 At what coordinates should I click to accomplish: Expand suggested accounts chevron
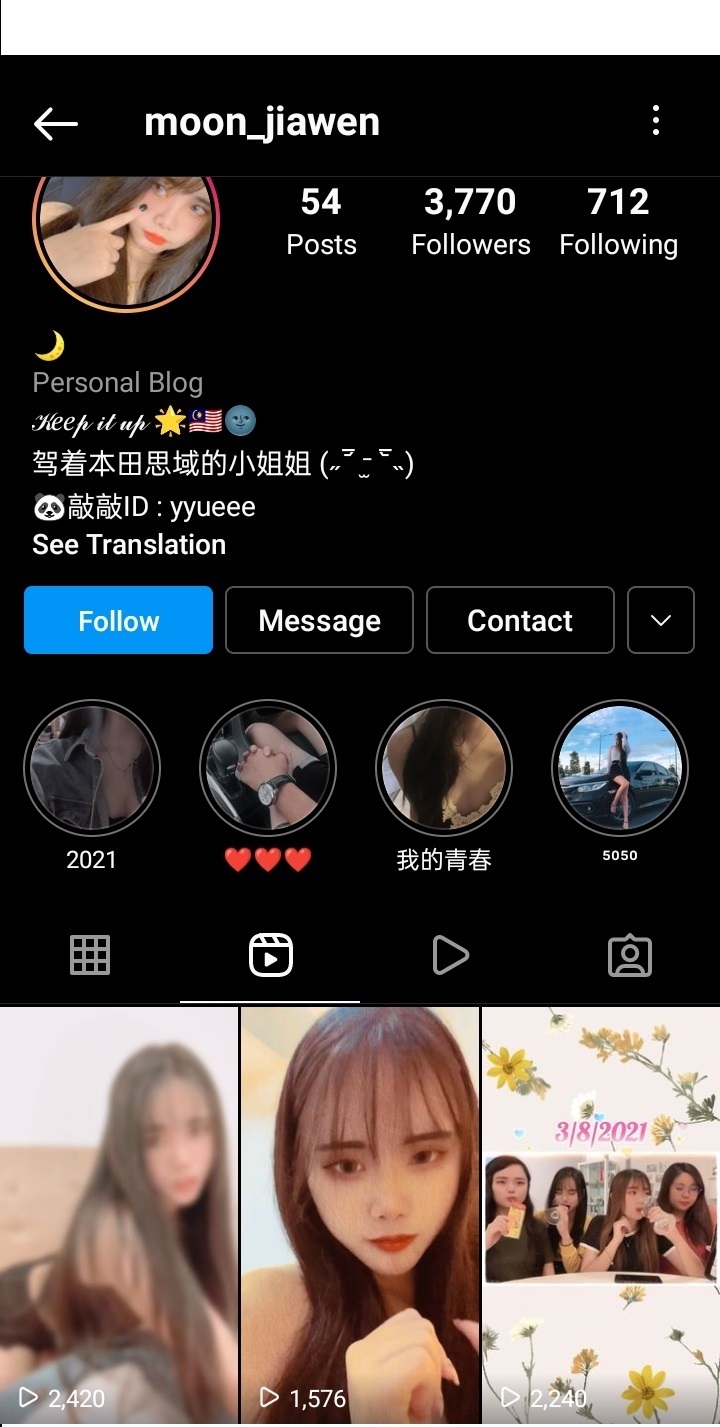pos(660,620)
